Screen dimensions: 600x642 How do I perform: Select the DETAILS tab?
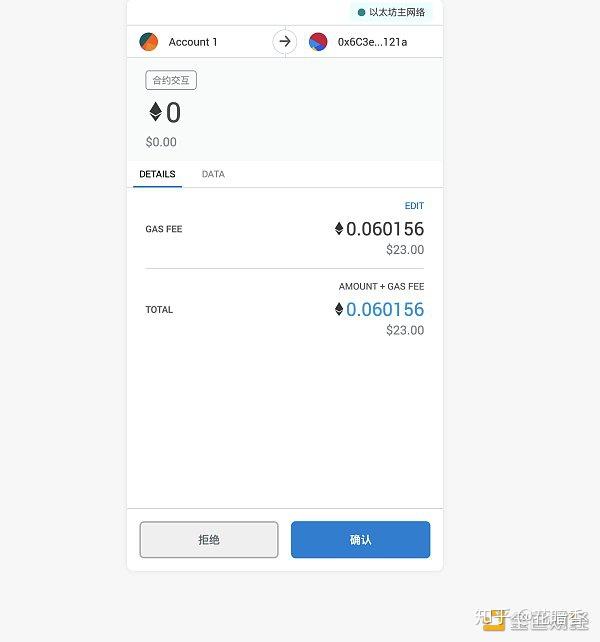157,174
